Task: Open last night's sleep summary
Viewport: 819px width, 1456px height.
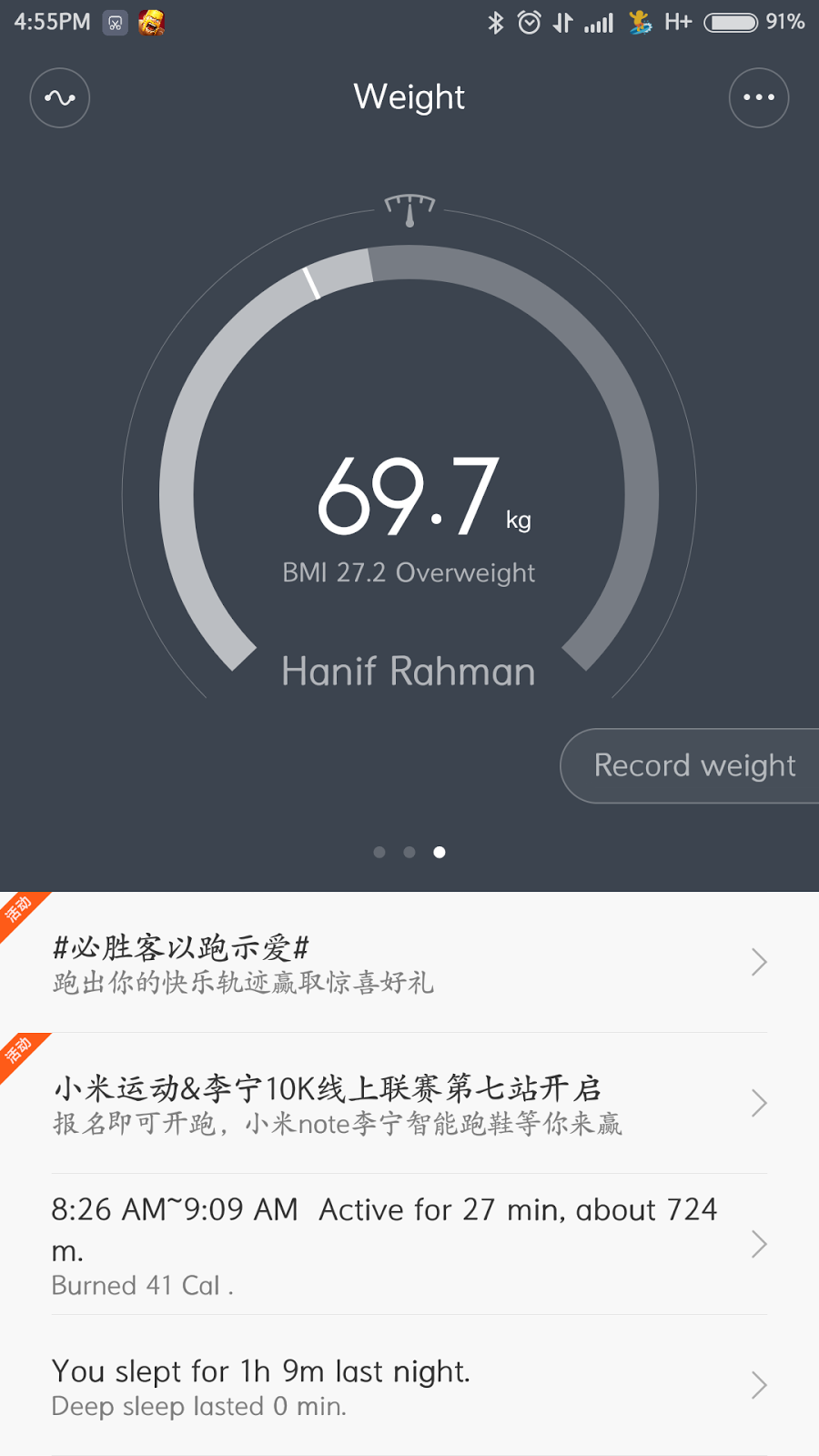Action: pyautogui.click(x=409, y=1385)
